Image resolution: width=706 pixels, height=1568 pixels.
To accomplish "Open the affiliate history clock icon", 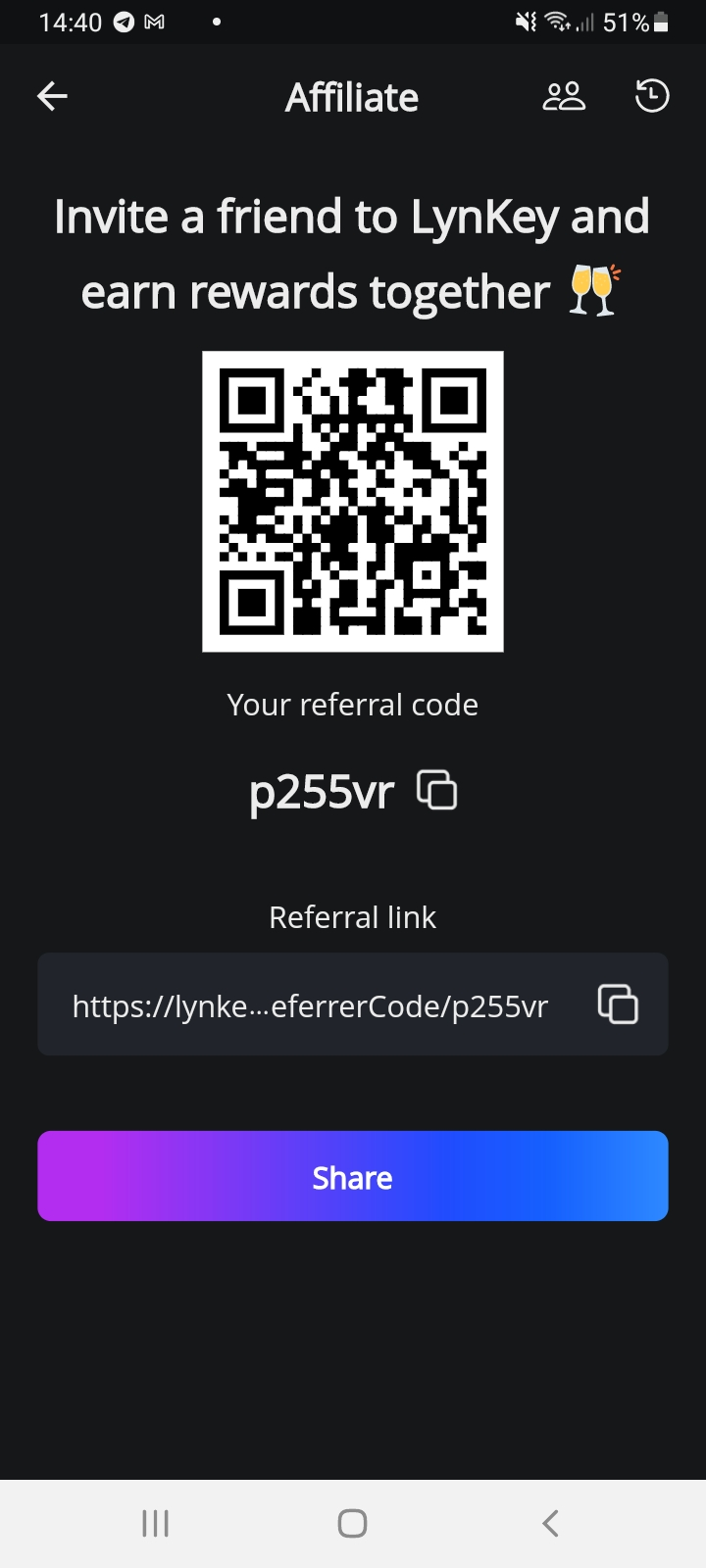I will click(x=652, y=96).
